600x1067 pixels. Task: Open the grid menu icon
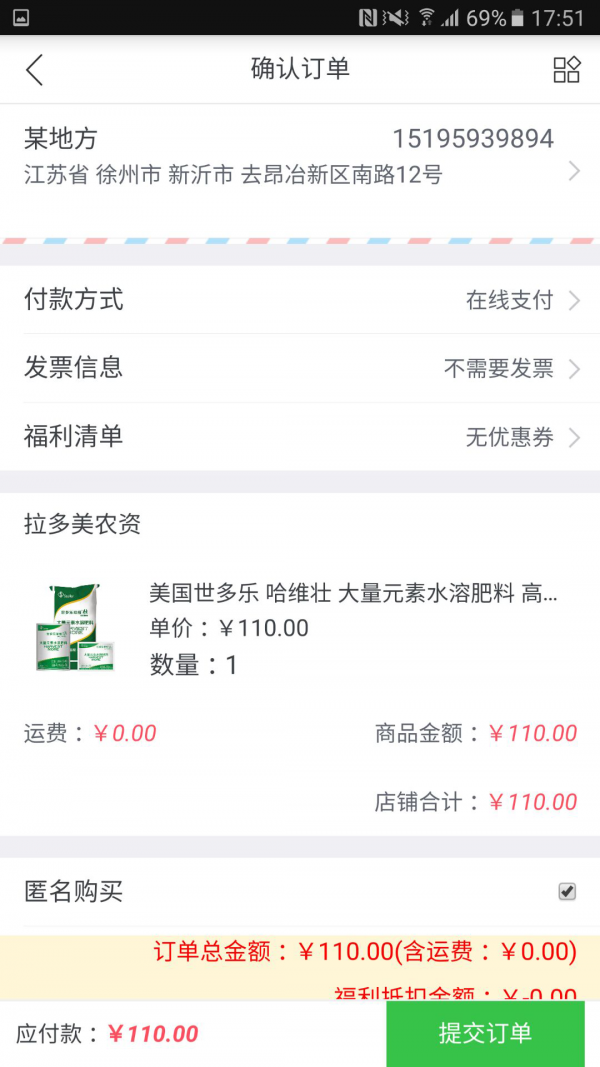(x=566, y=70)
